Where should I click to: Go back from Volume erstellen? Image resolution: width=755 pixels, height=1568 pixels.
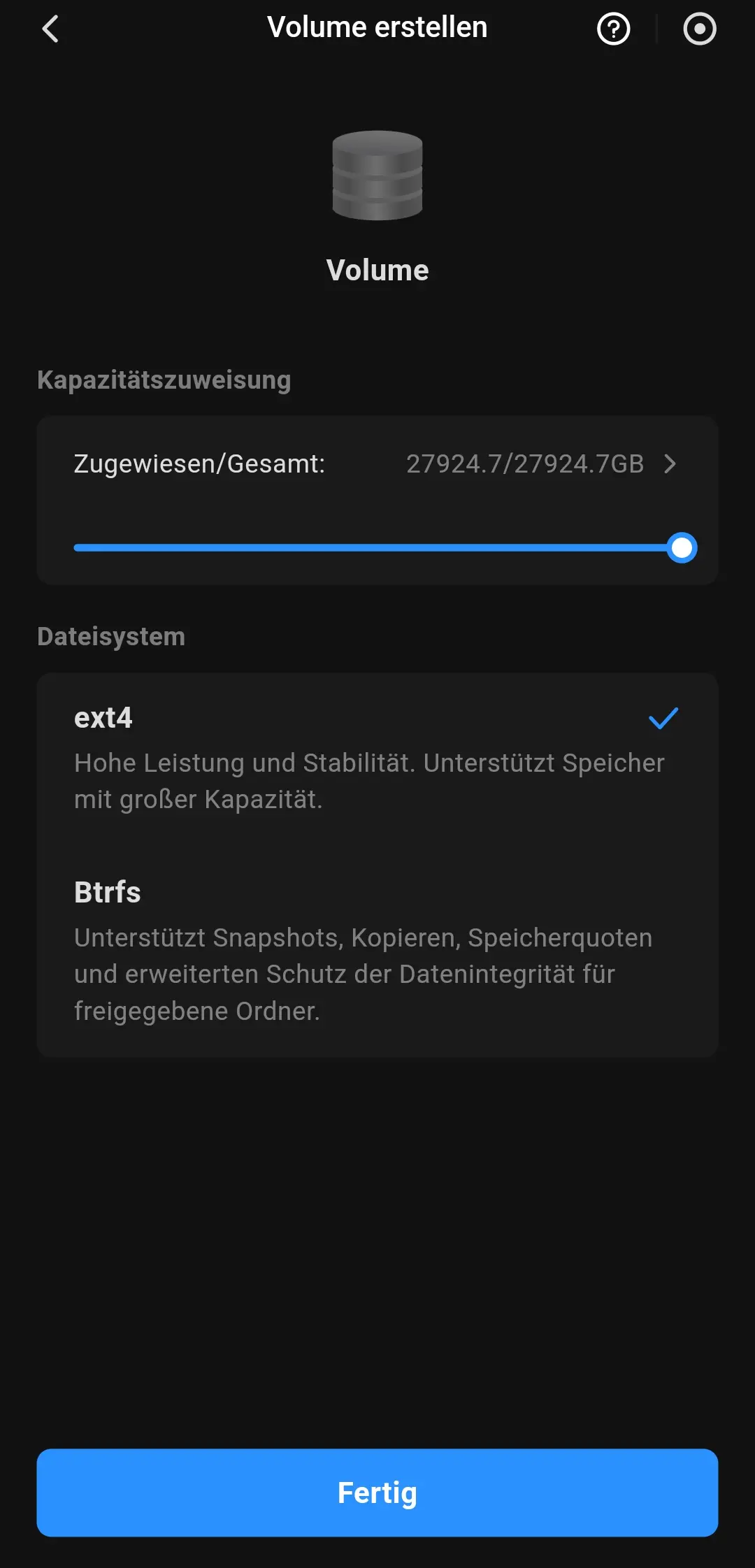tap(50, 29)
